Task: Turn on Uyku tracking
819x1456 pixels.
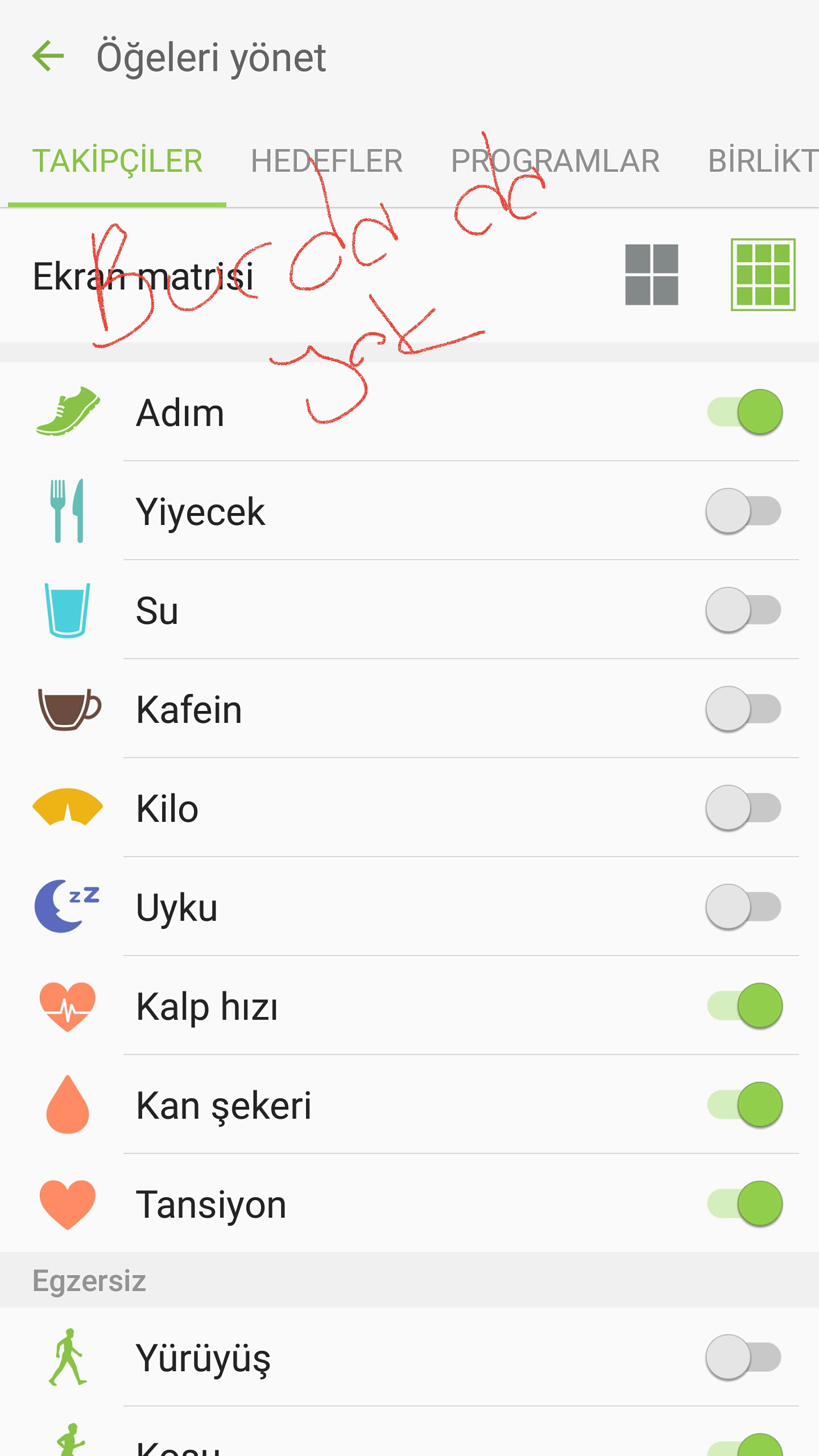Action: 744,907
